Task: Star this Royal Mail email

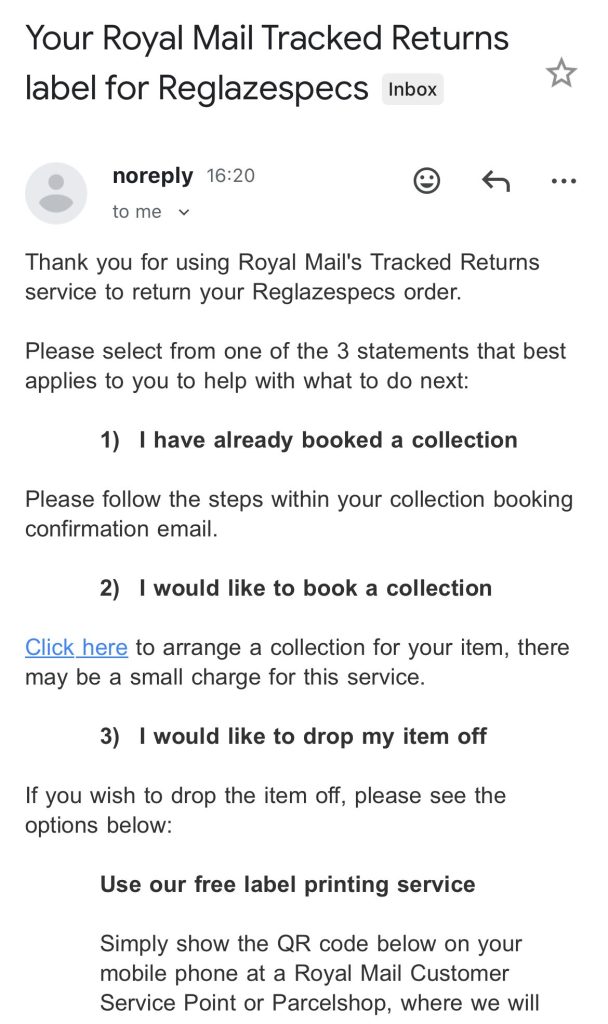Action: (561, 72)
